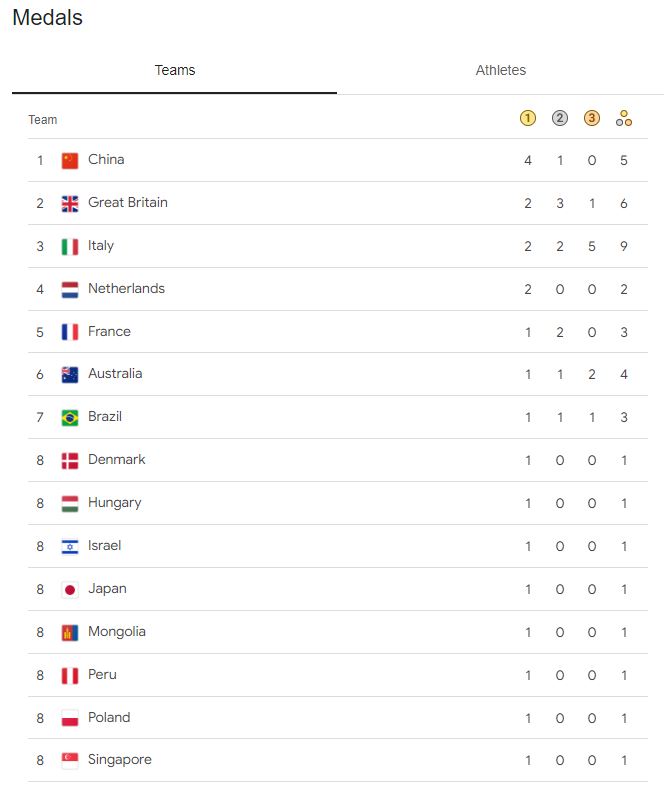View Japan's medal details
Image resolution: width=667 pixels, height=786 pixels.
coord(338,589)
